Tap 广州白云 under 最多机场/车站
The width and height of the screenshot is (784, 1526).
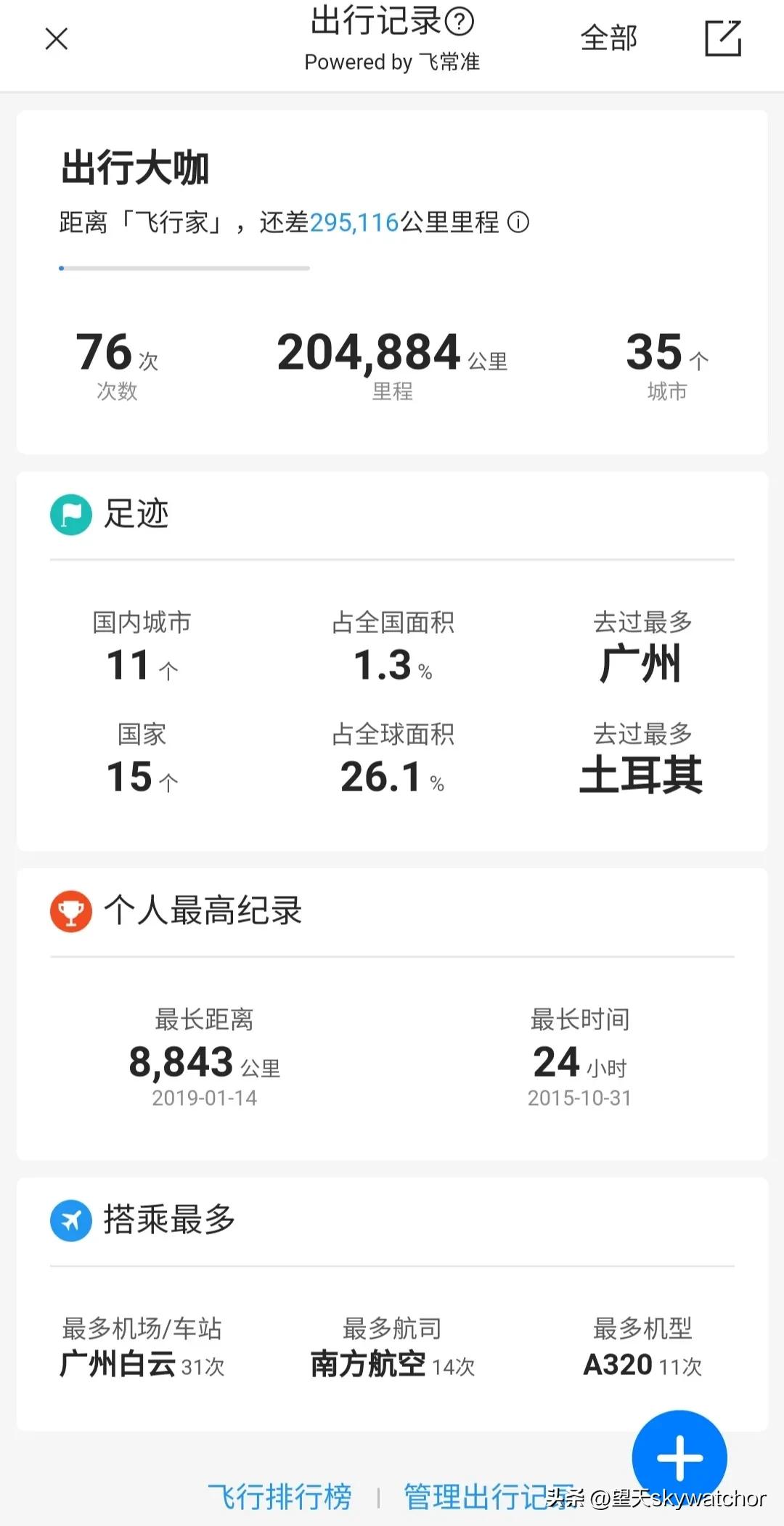(118, 1364)
